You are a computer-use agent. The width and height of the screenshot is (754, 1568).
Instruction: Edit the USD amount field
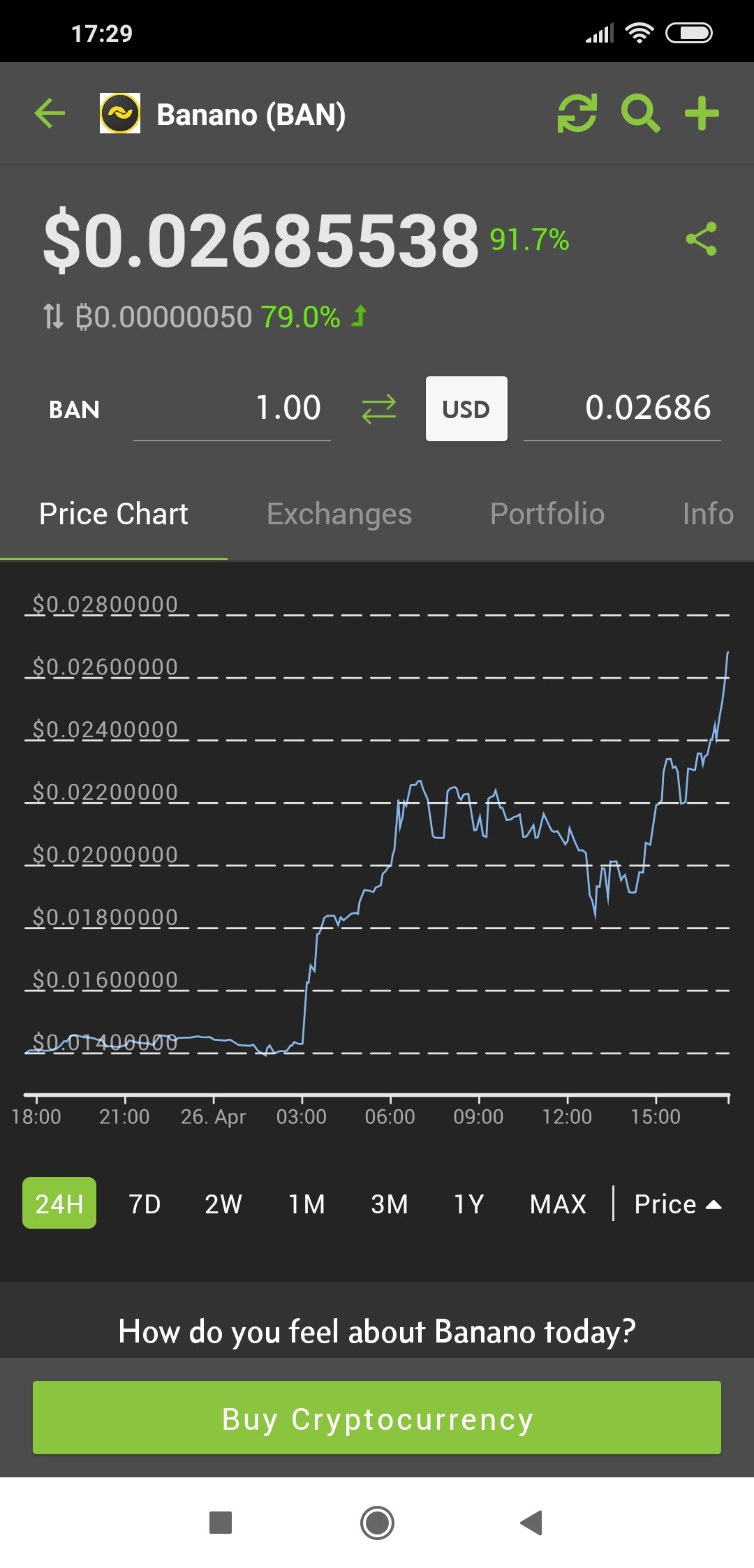point(622,408)
